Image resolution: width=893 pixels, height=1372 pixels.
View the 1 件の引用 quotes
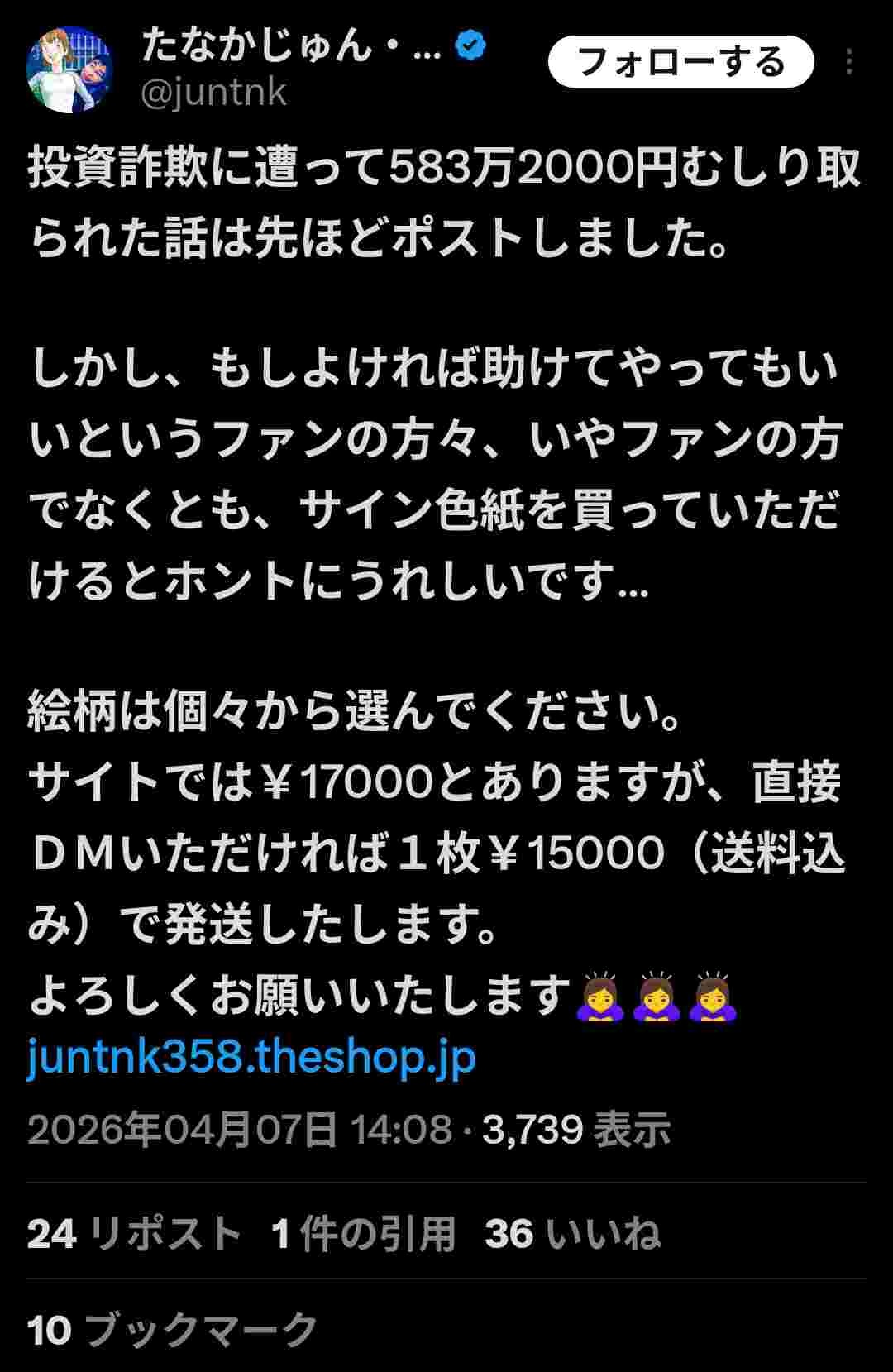click(363, 1234)
